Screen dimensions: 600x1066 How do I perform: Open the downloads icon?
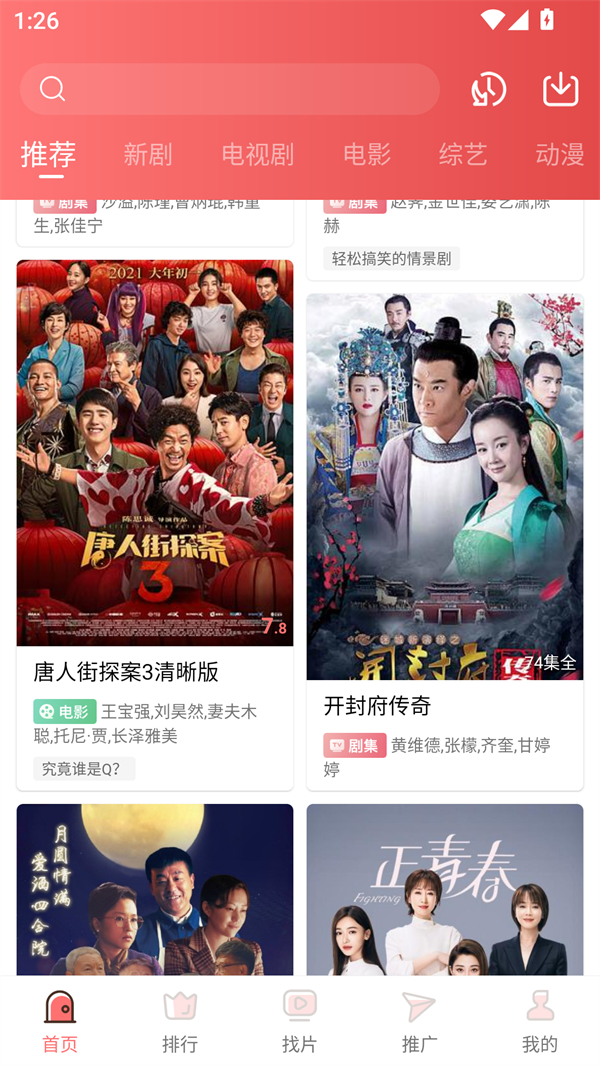point(561,90)
